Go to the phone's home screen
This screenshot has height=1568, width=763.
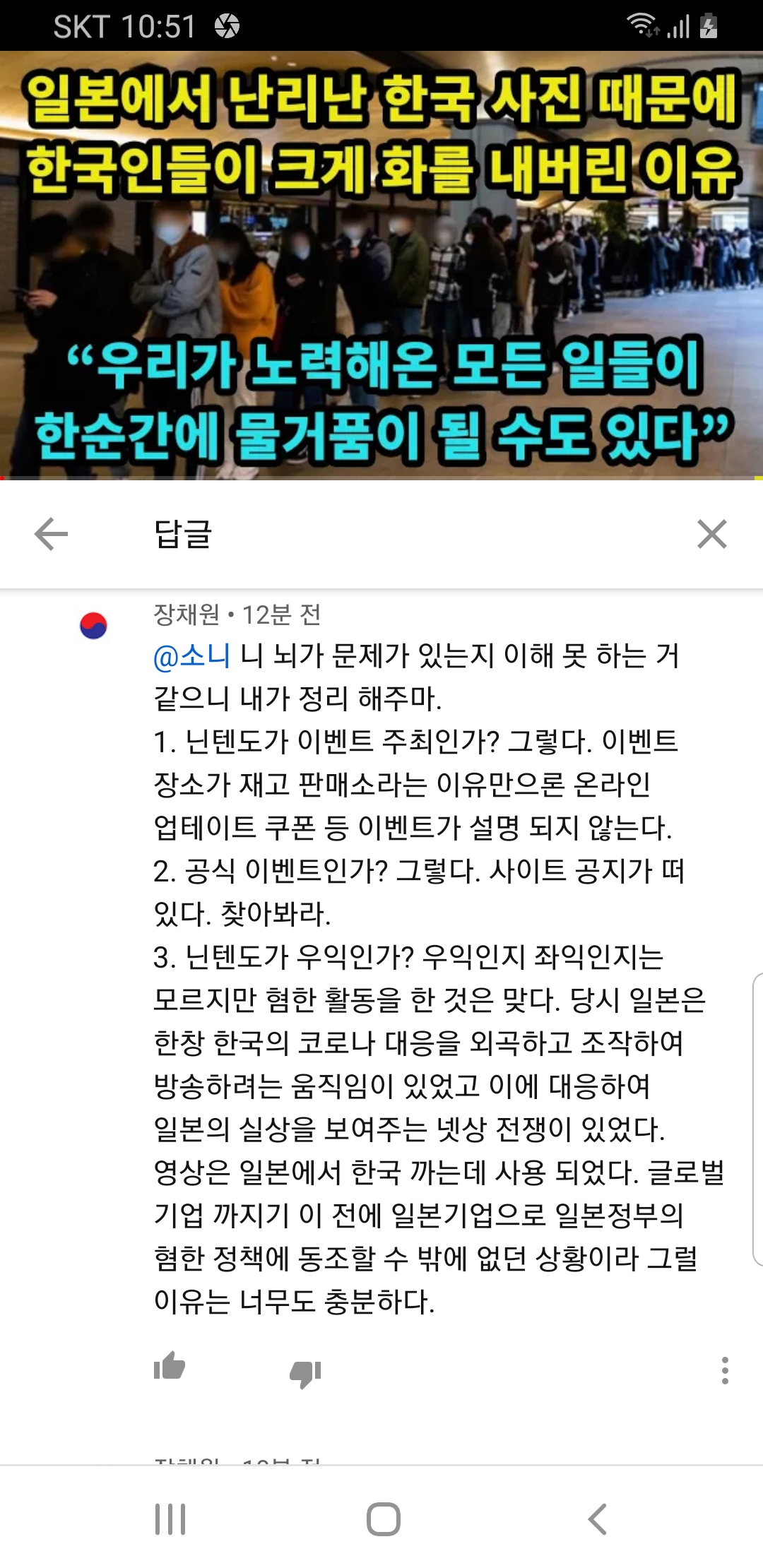[384, 1519]
